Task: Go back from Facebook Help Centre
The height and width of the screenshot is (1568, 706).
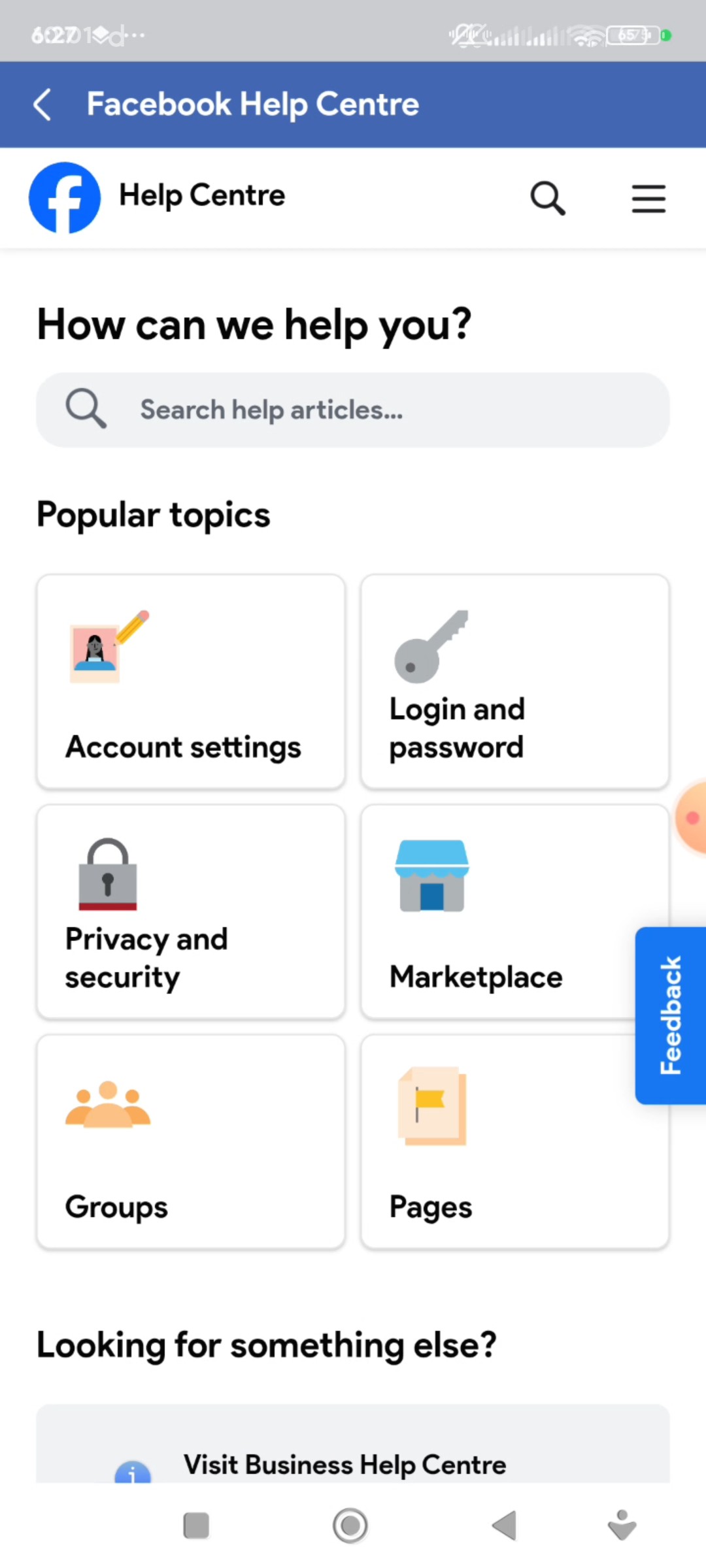Action: [x=42, y=105]
